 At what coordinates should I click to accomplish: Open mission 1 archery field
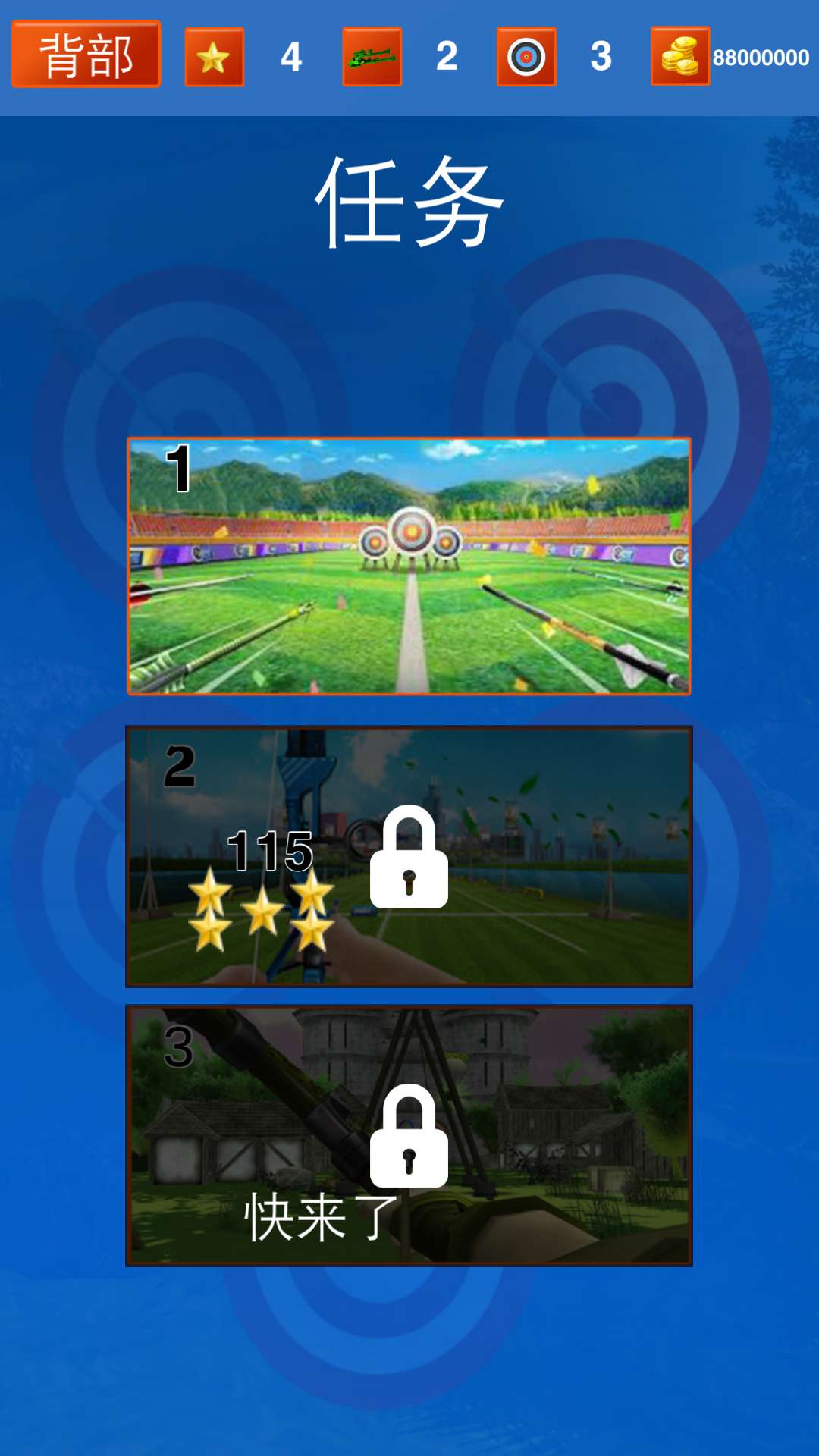click(409, 566)
